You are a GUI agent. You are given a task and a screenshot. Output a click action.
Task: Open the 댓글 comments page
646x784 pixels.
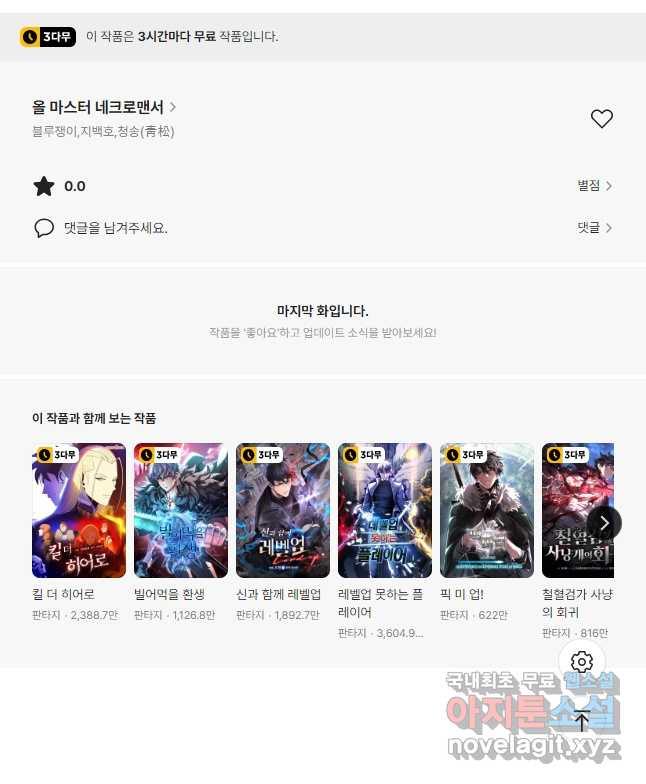pos(594,228)
